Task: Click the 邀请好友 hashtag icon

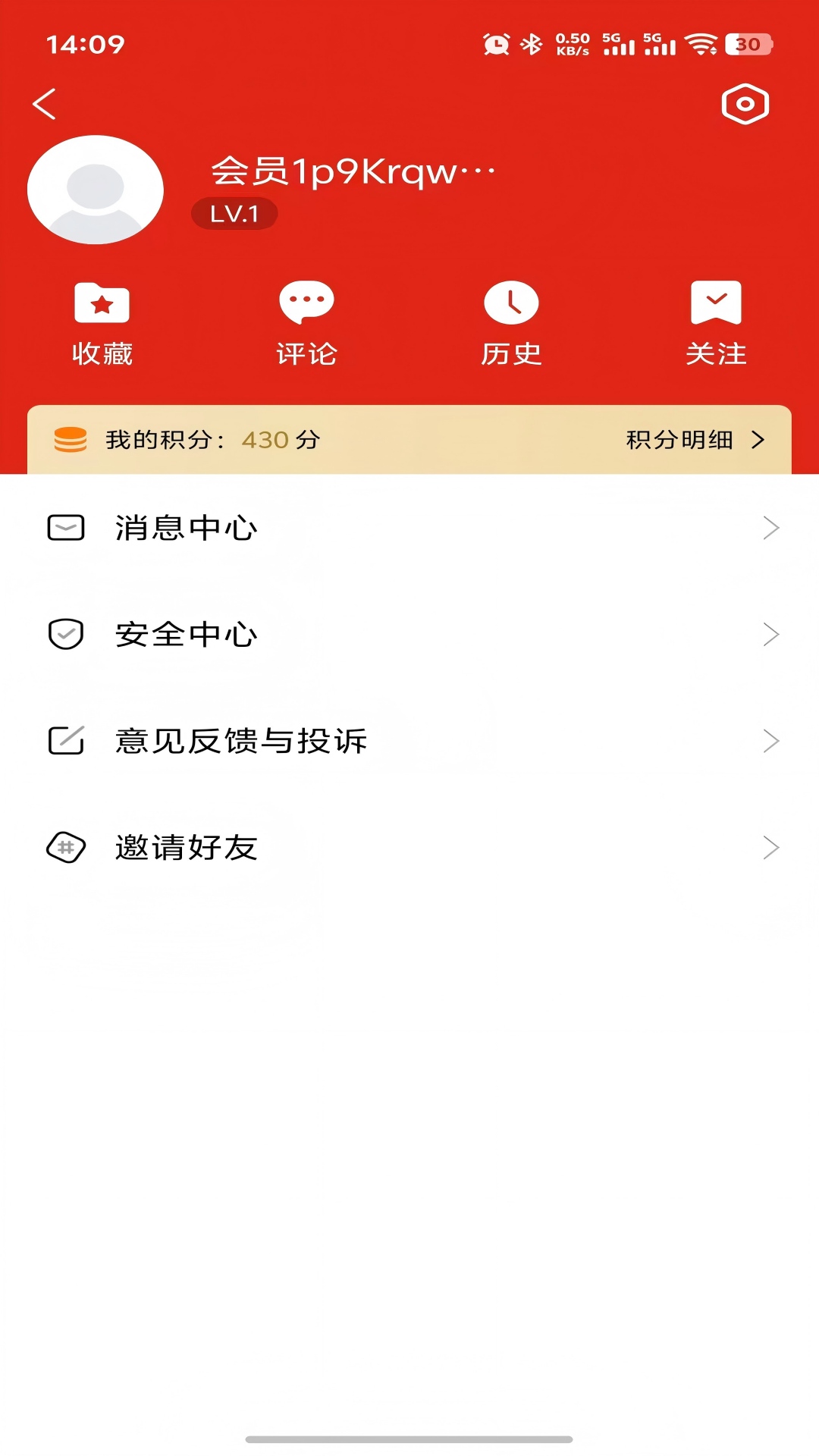Action: pos(67,848)
